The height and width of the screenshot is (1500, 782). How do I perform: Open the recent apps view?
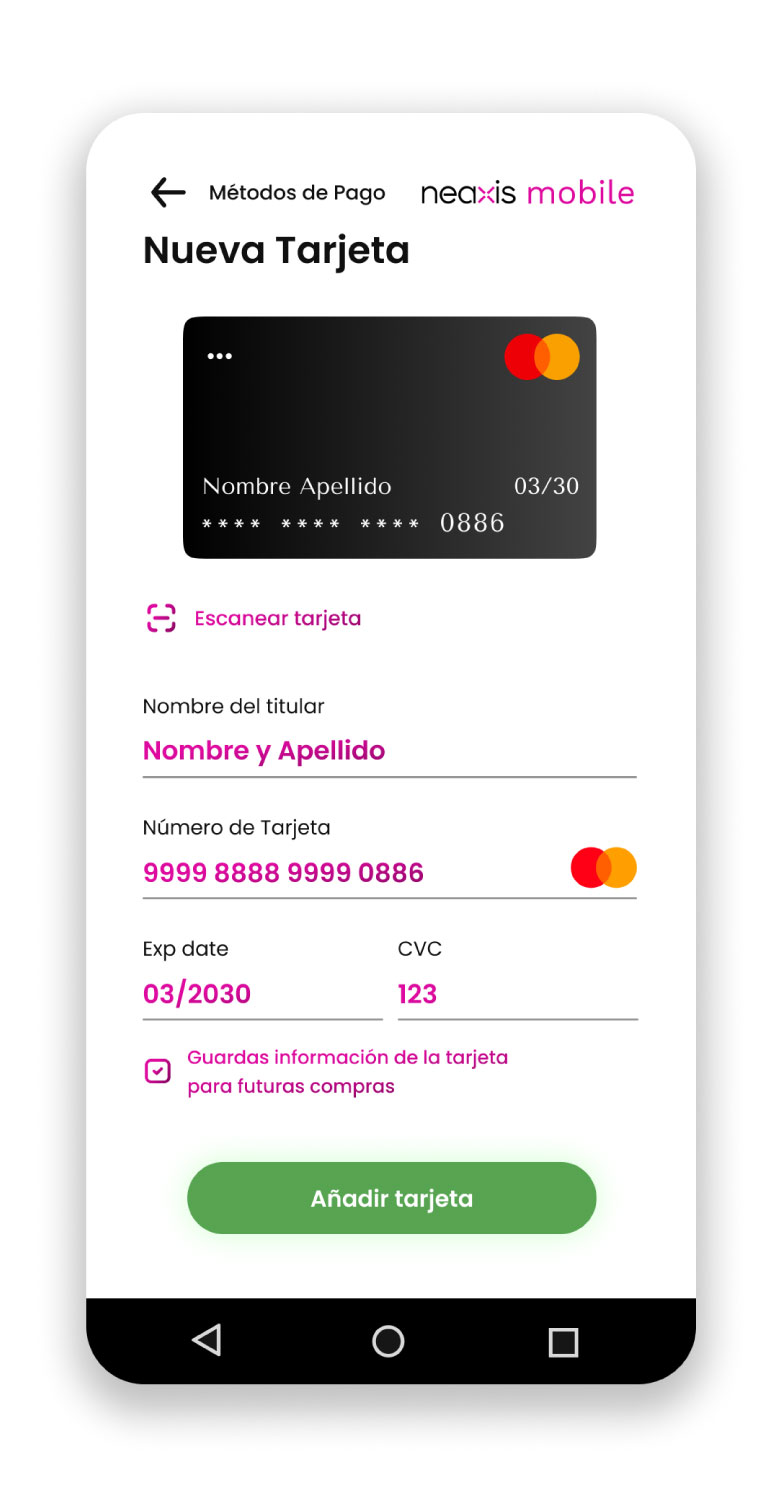564,1342
